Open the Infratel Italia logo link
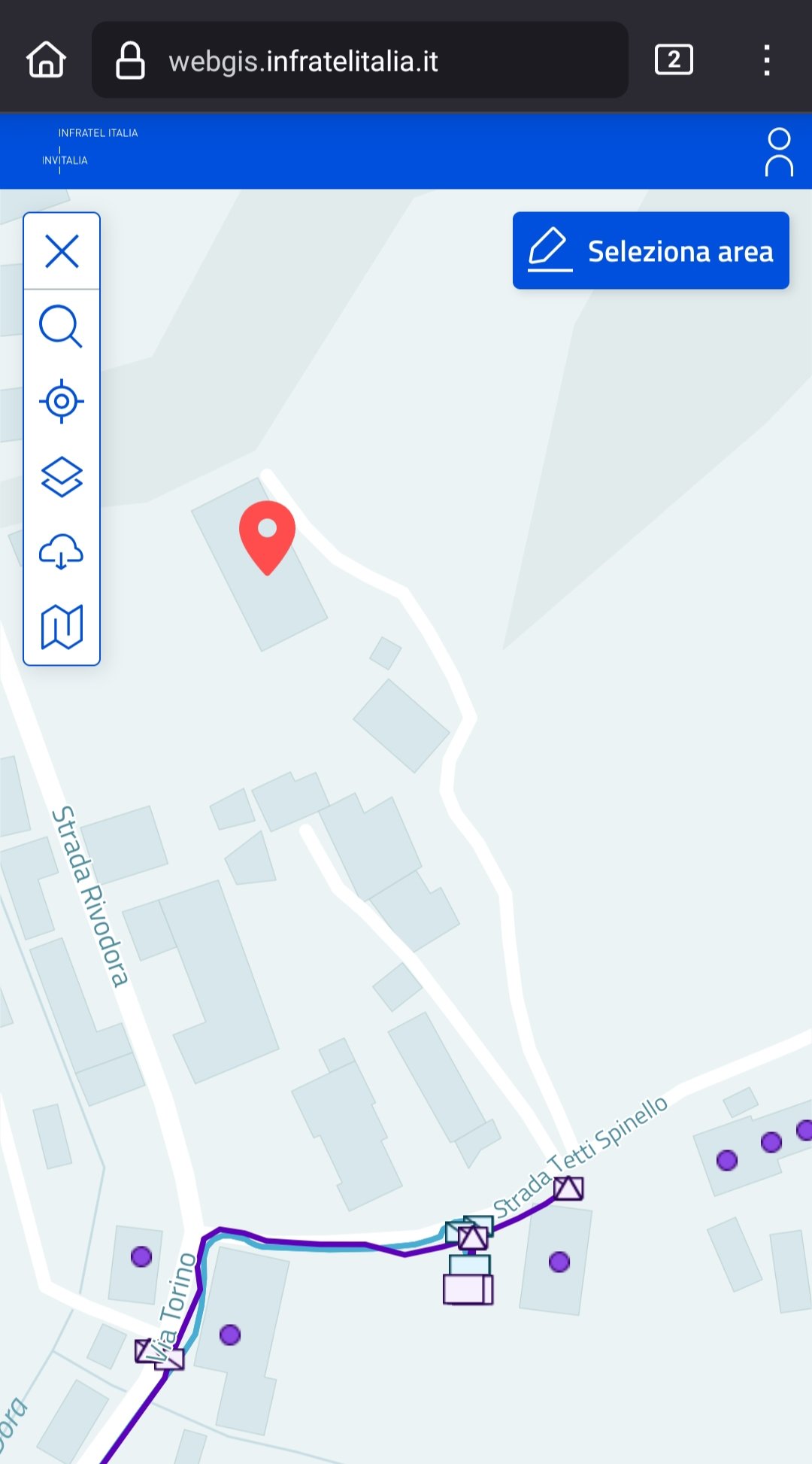 89,147
